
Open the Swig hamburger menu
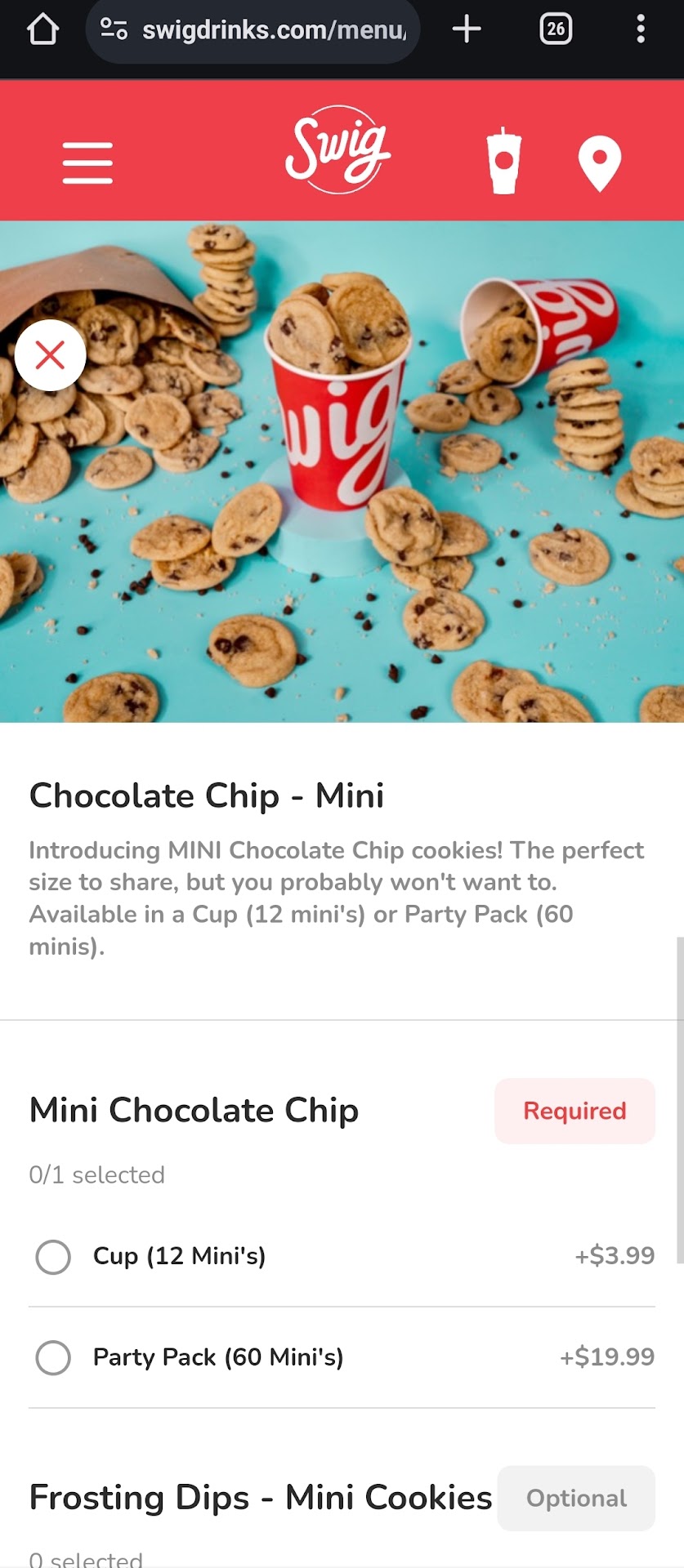pos(87,163)
